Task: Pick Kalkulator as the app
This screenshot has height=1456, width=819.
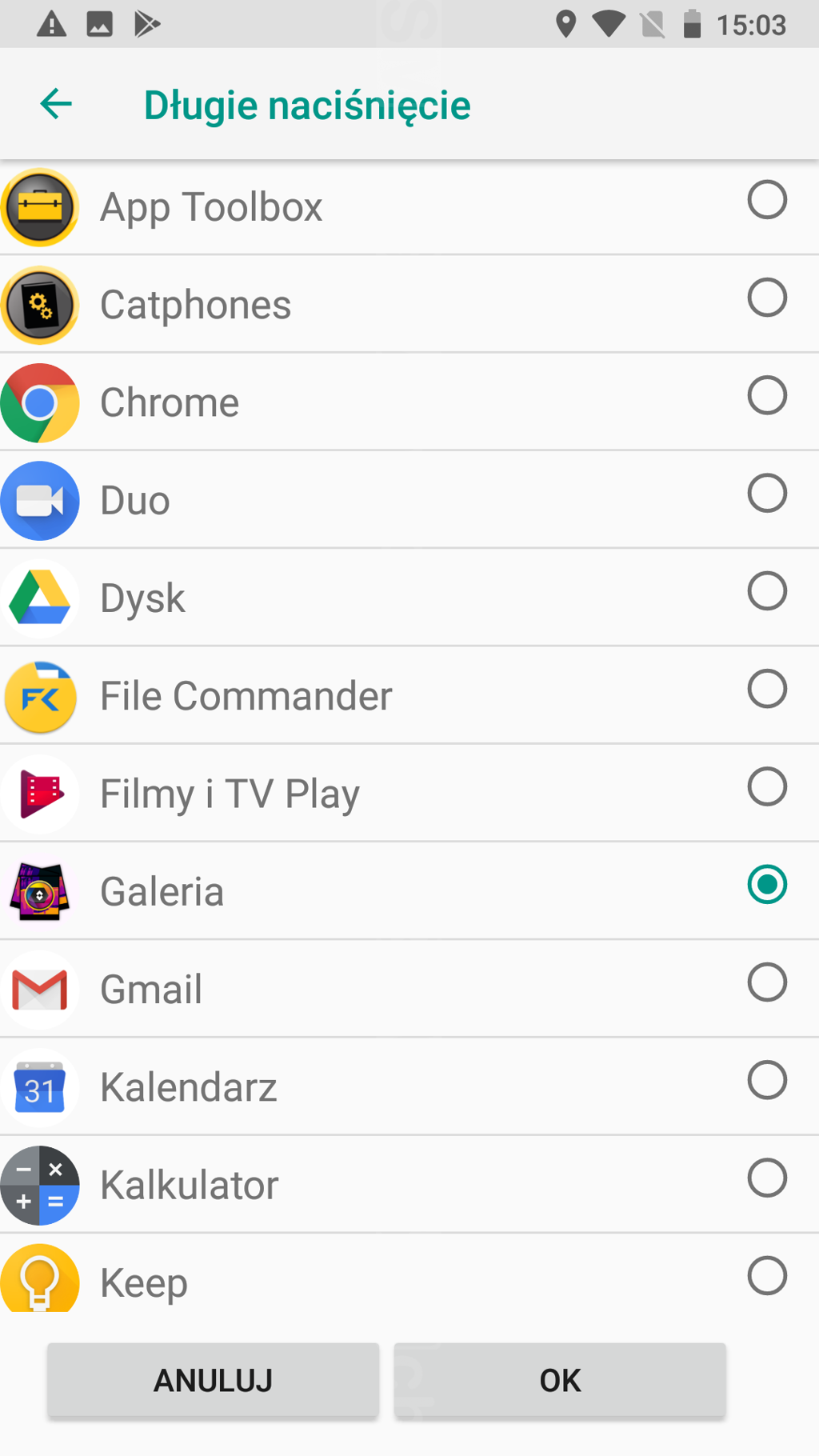Action: (x=766, y=1178)
